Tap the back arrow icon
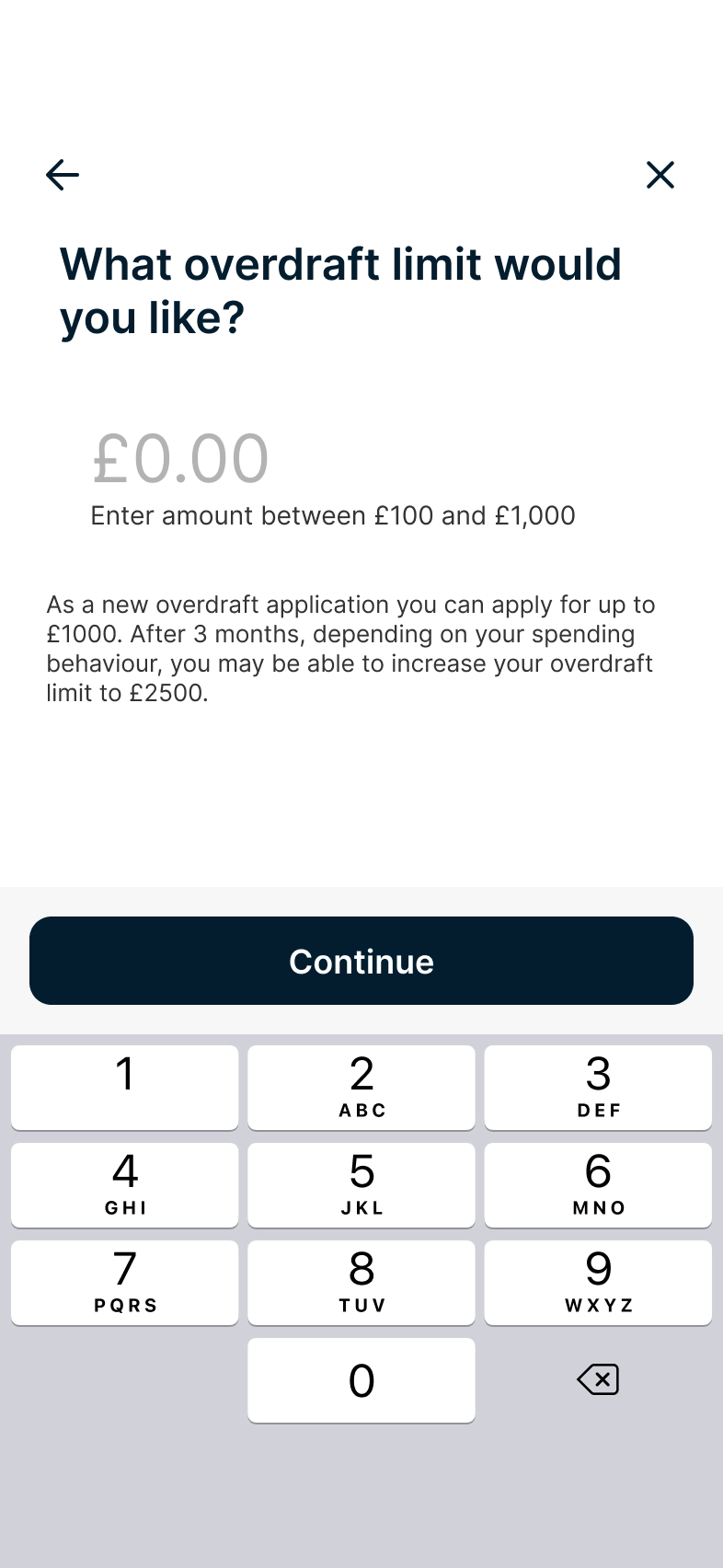Image resolution: width=723 pixels, height=1568 pixels. [x=62, y=175]
